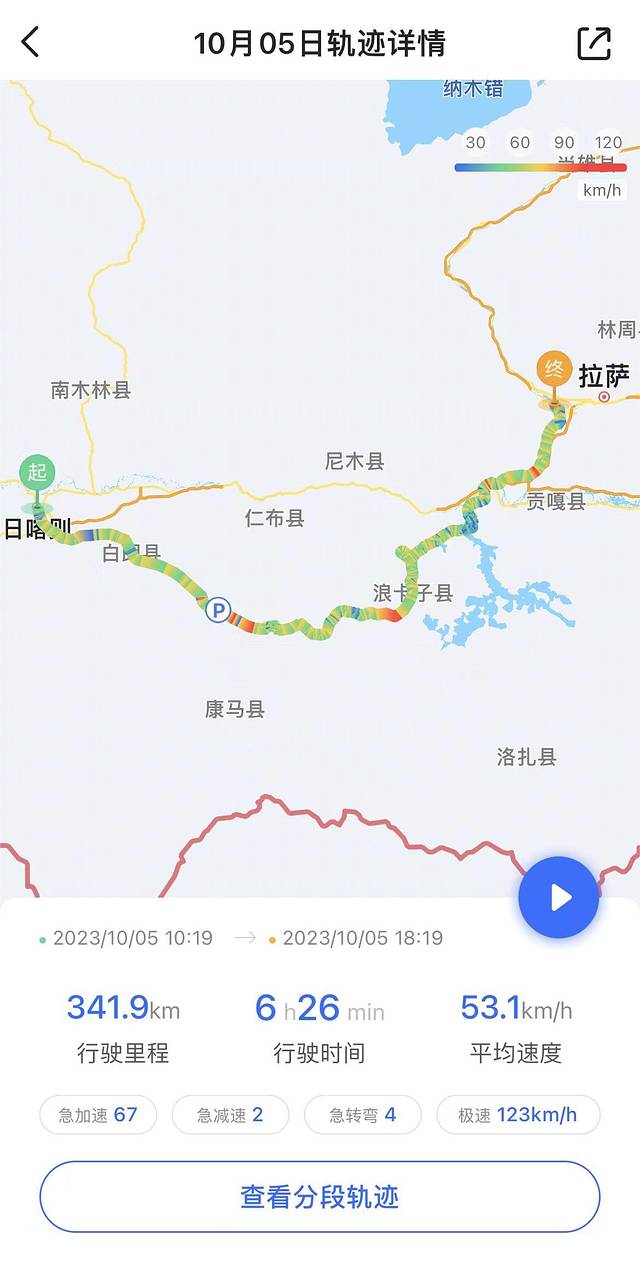Tap the 极速 123km/h chip
Viewport: 640px width, 1282px height.
click(518, 1115)
